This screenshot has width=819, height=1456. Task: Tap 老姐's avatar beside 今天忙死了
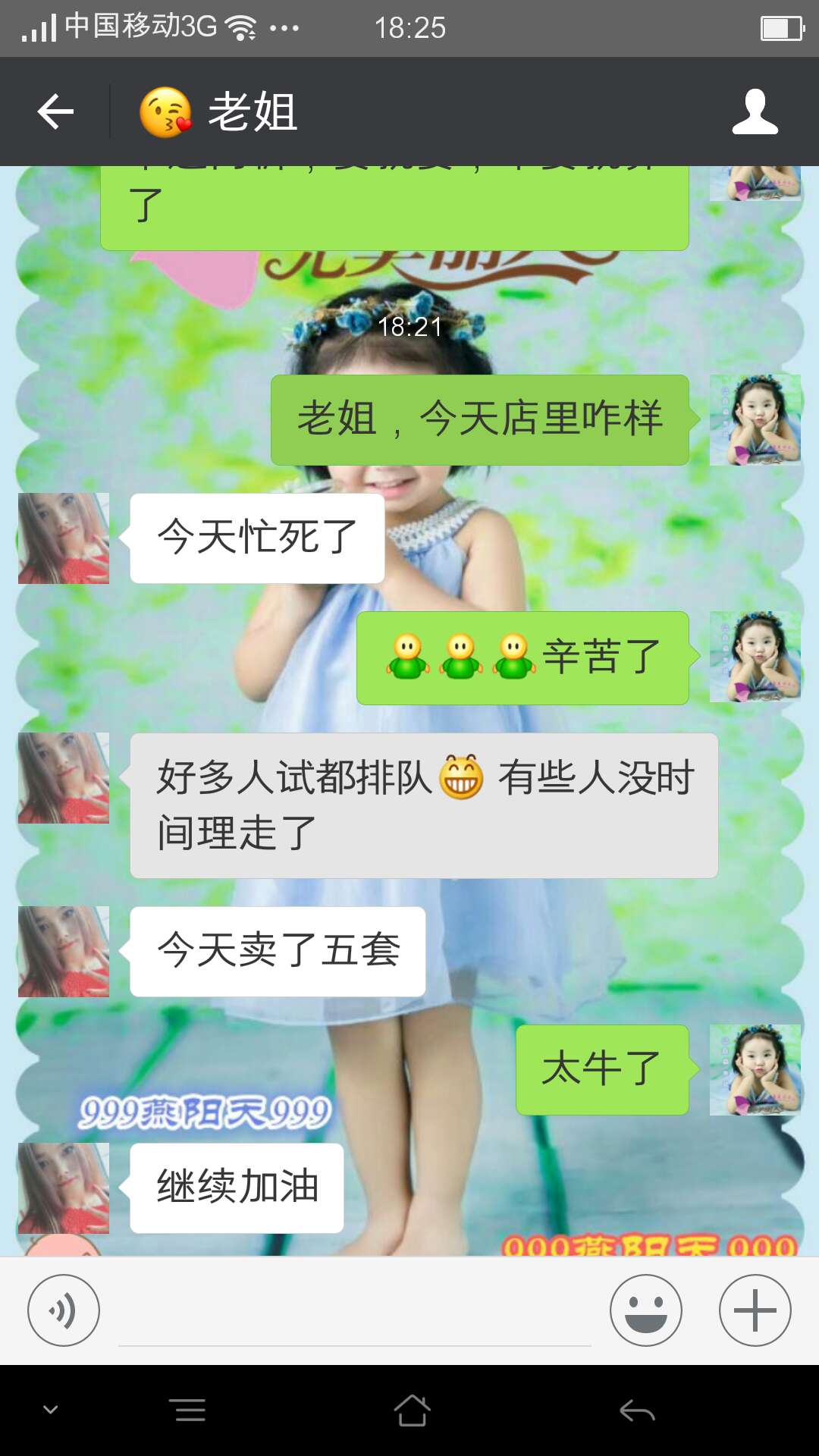point(64,538)
